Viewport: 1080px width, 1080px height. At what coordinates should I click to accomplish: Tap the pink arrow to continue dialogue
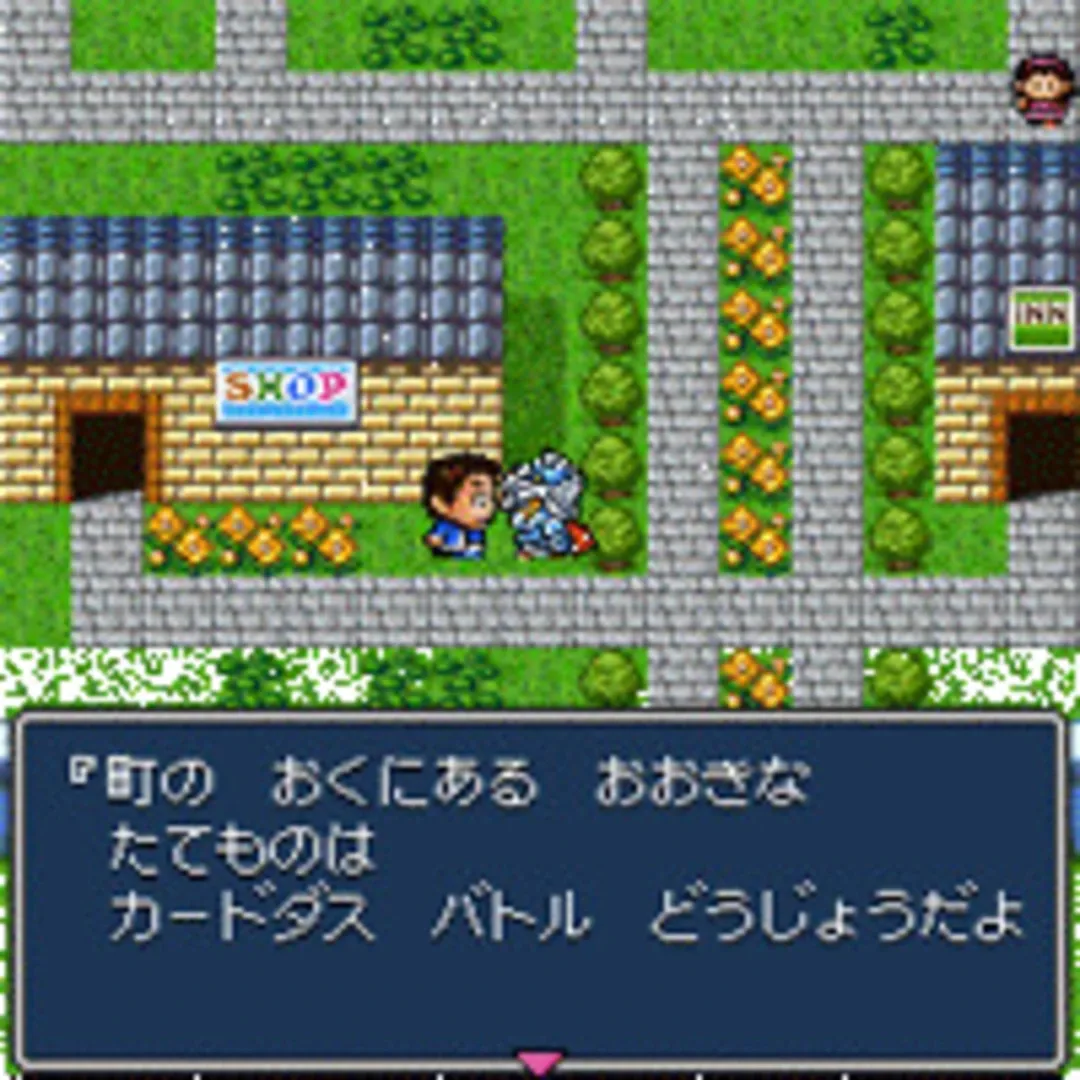point(540,1062)
